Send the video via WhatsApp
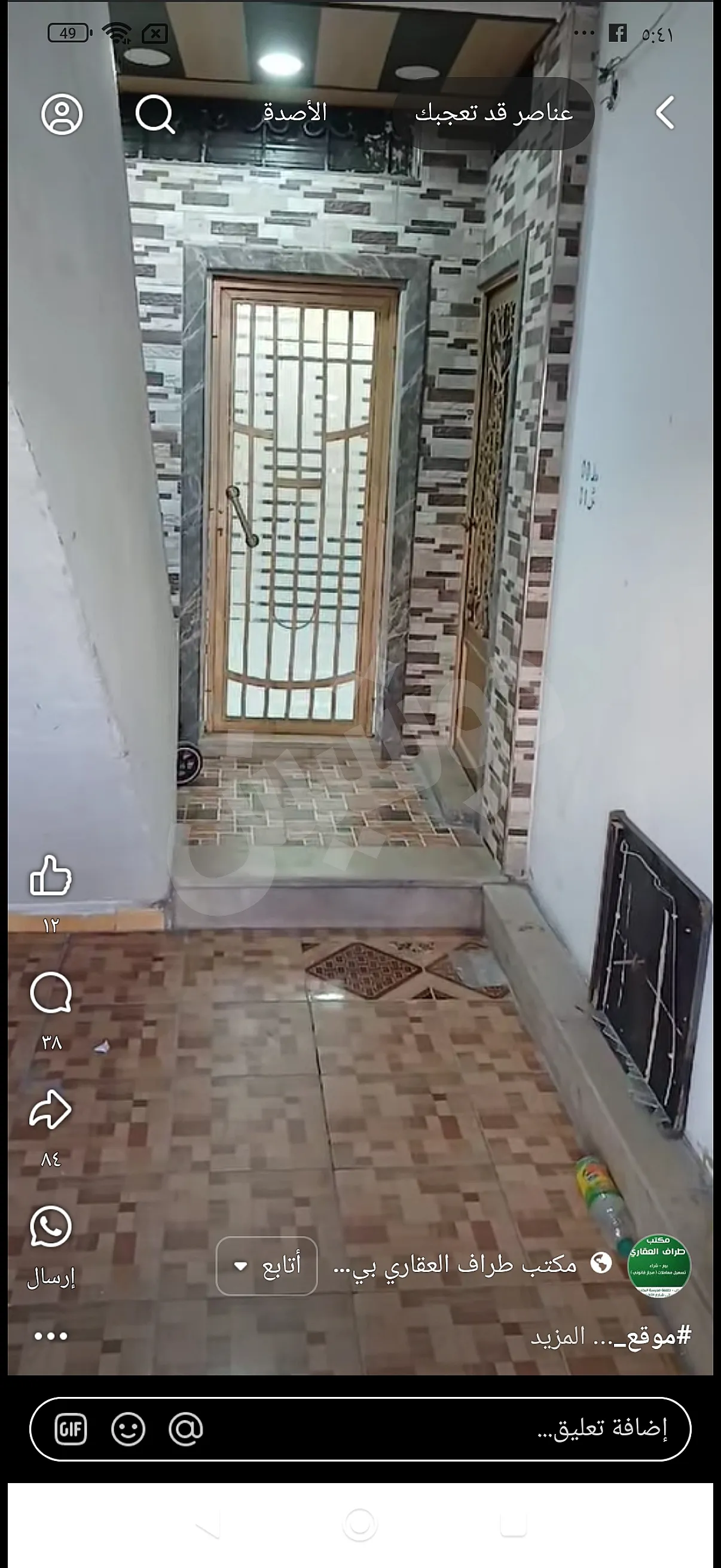Screen dimensions: 721x1568 coord(50,1227)
